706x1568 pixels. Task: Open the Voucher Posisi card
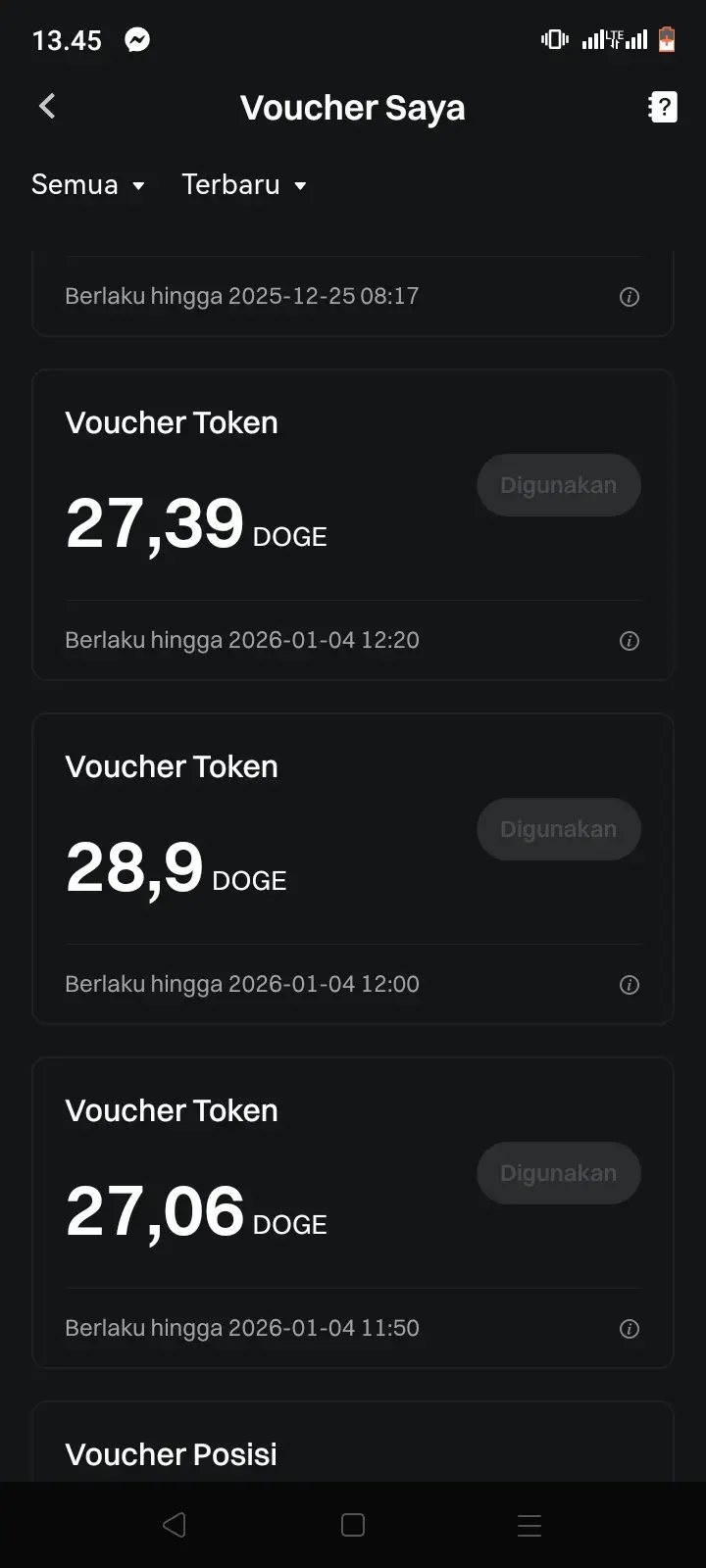click(353, 1442)
